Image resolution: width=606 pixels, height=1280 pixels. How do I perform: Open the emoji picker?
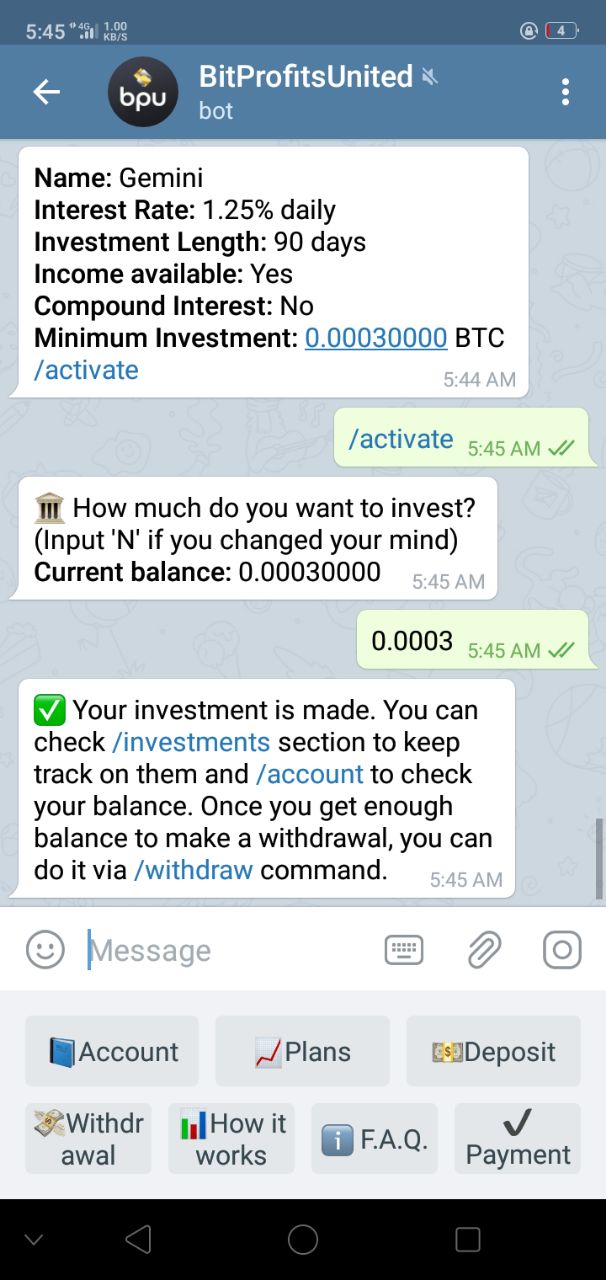tap(45, 950)
